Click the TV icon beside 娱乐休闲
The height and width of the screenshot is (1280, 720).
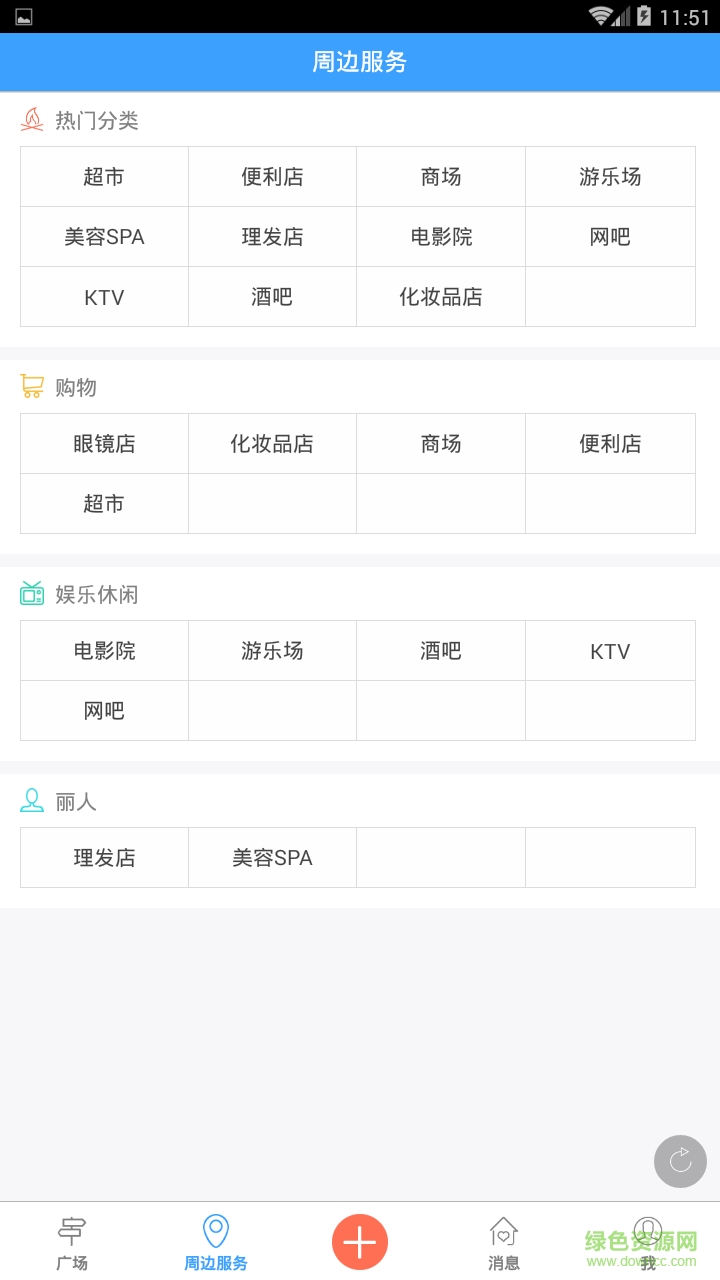point(31,593)
